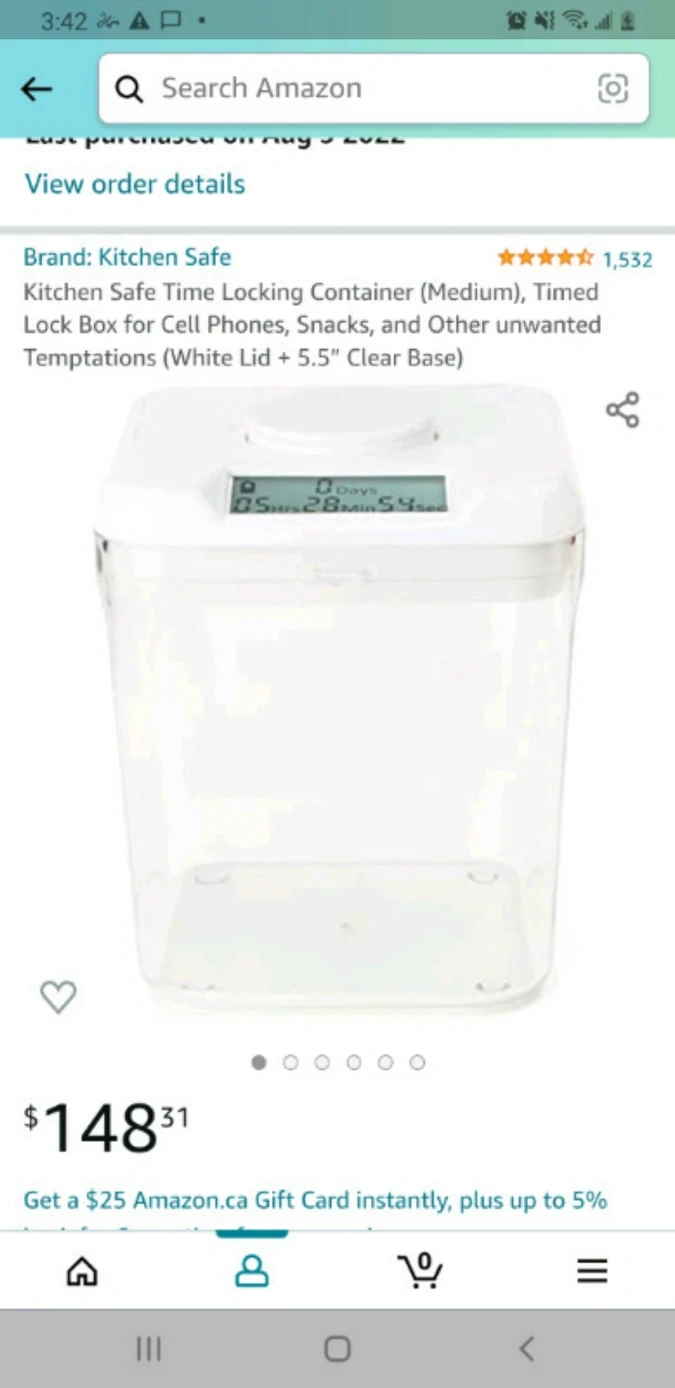Screen dimensions: 675x1388
Task: Switch to the Home tab
Action: point(82,1271)
